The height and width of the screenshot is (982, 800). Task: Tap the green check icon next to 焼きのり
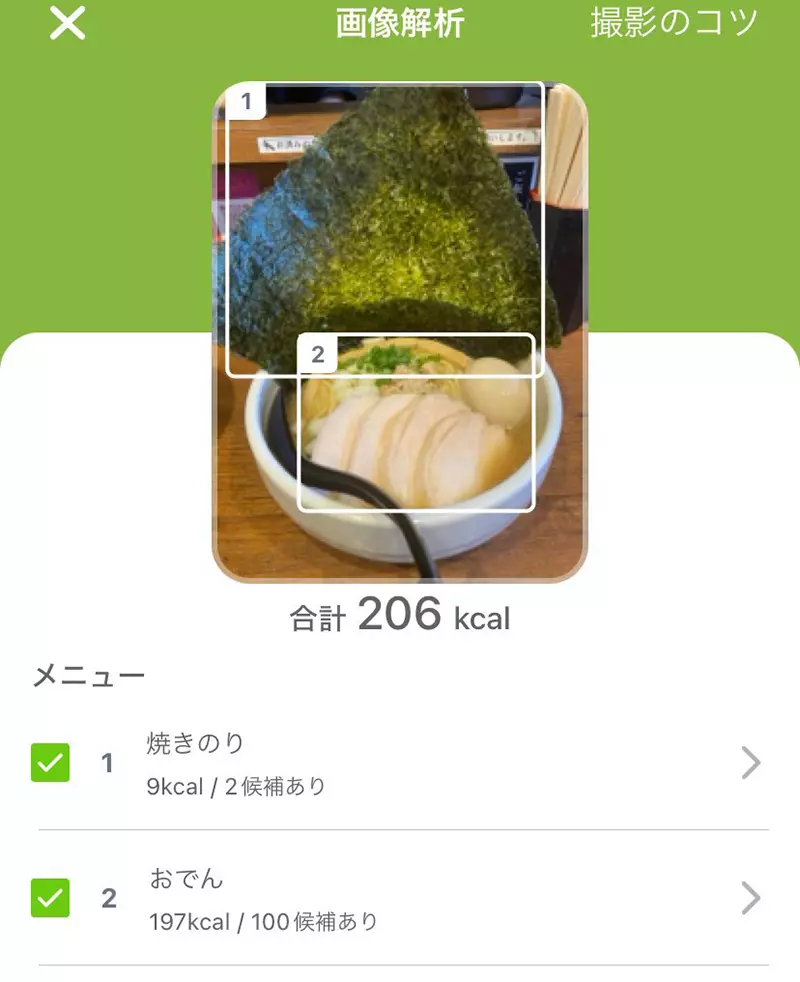(x=51, y=763)
